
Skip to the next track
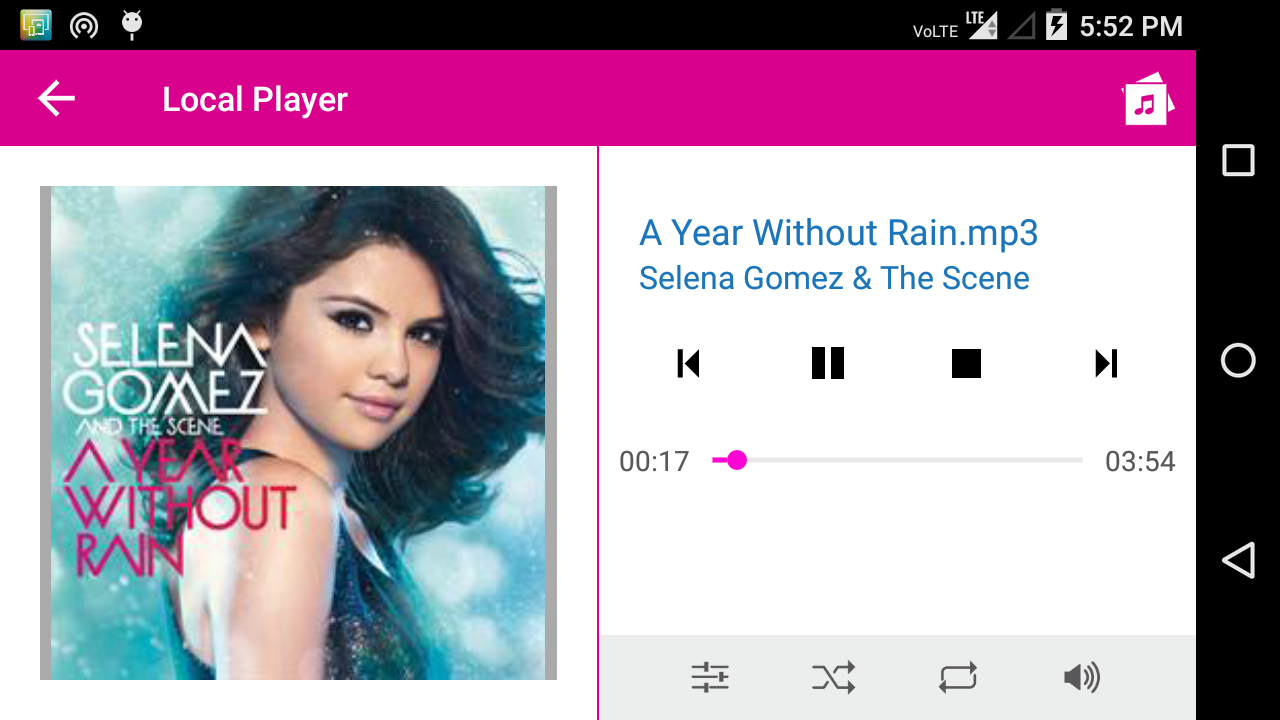[x=1106, y=363]
